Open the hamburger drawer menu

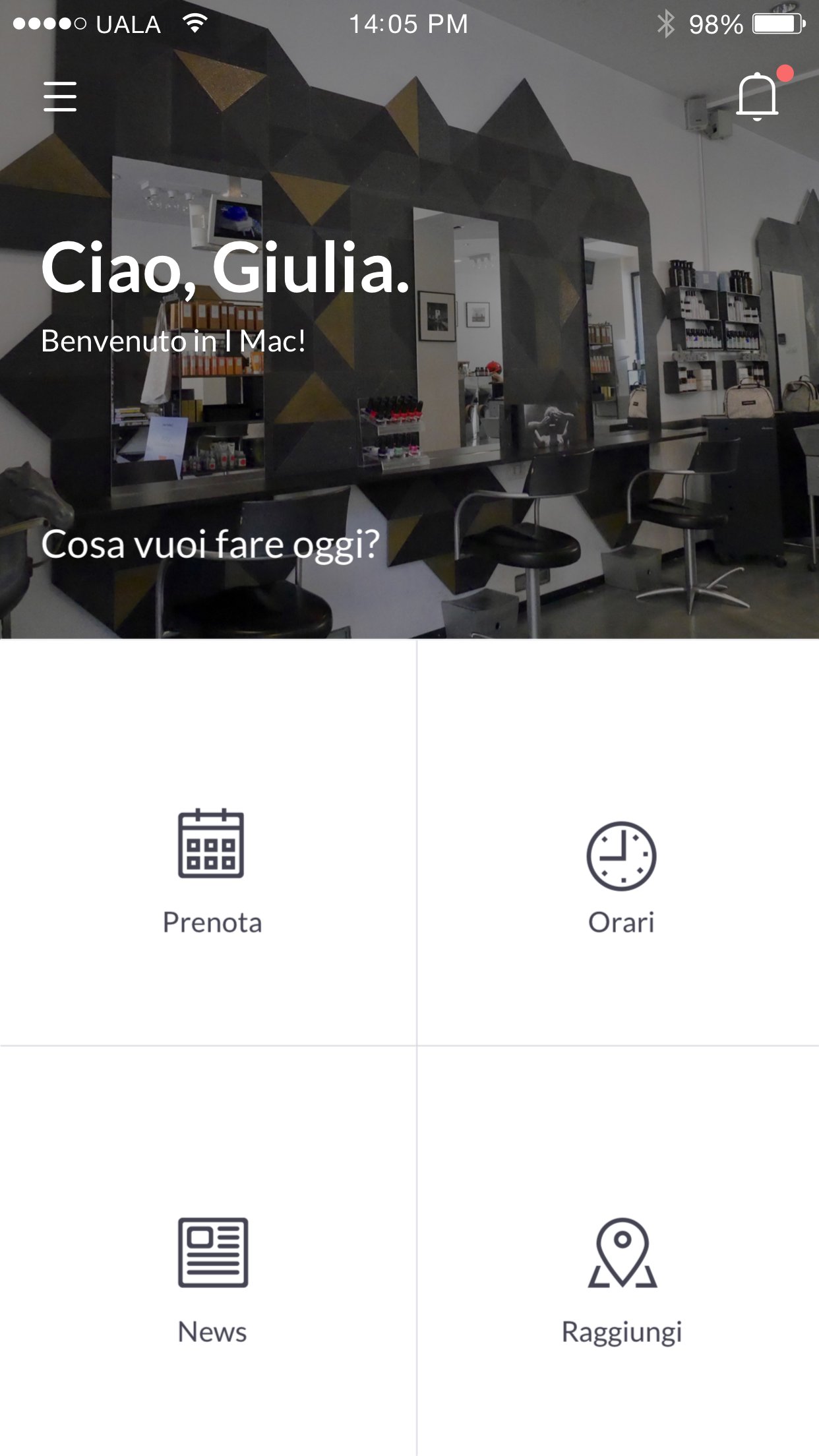pos(60,96)
